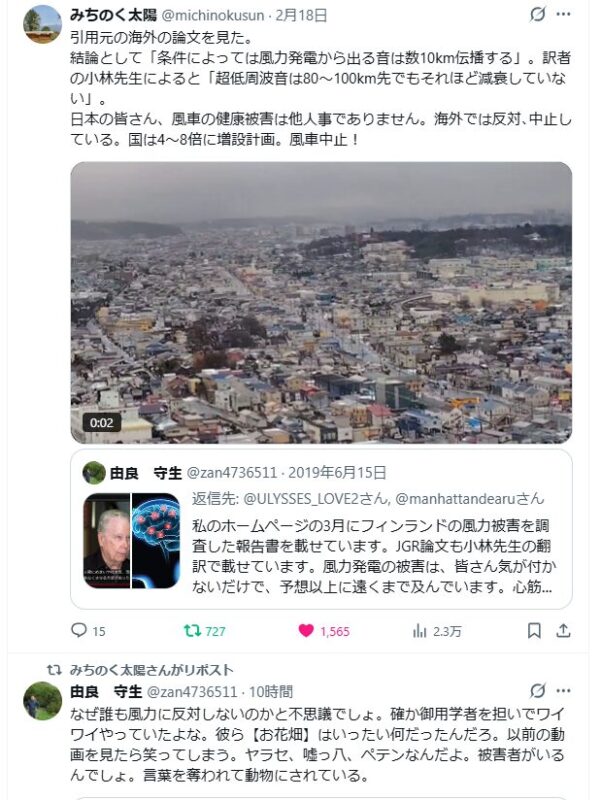
Task: Open 由良 守生's avatar on the reposted post
Action: [41, 700]
